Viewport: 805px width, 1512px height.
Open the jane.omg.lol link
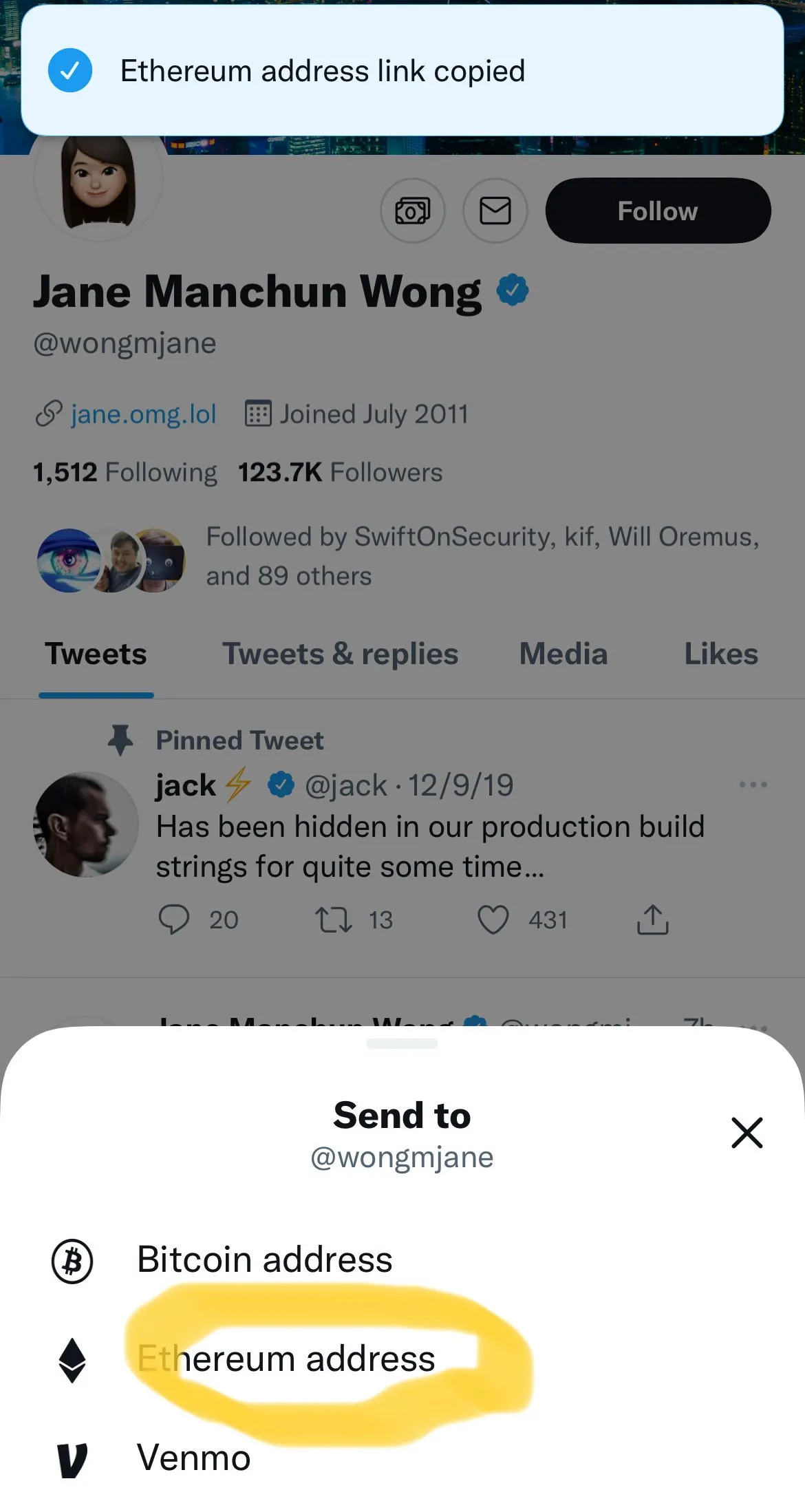tap(143, 414)
